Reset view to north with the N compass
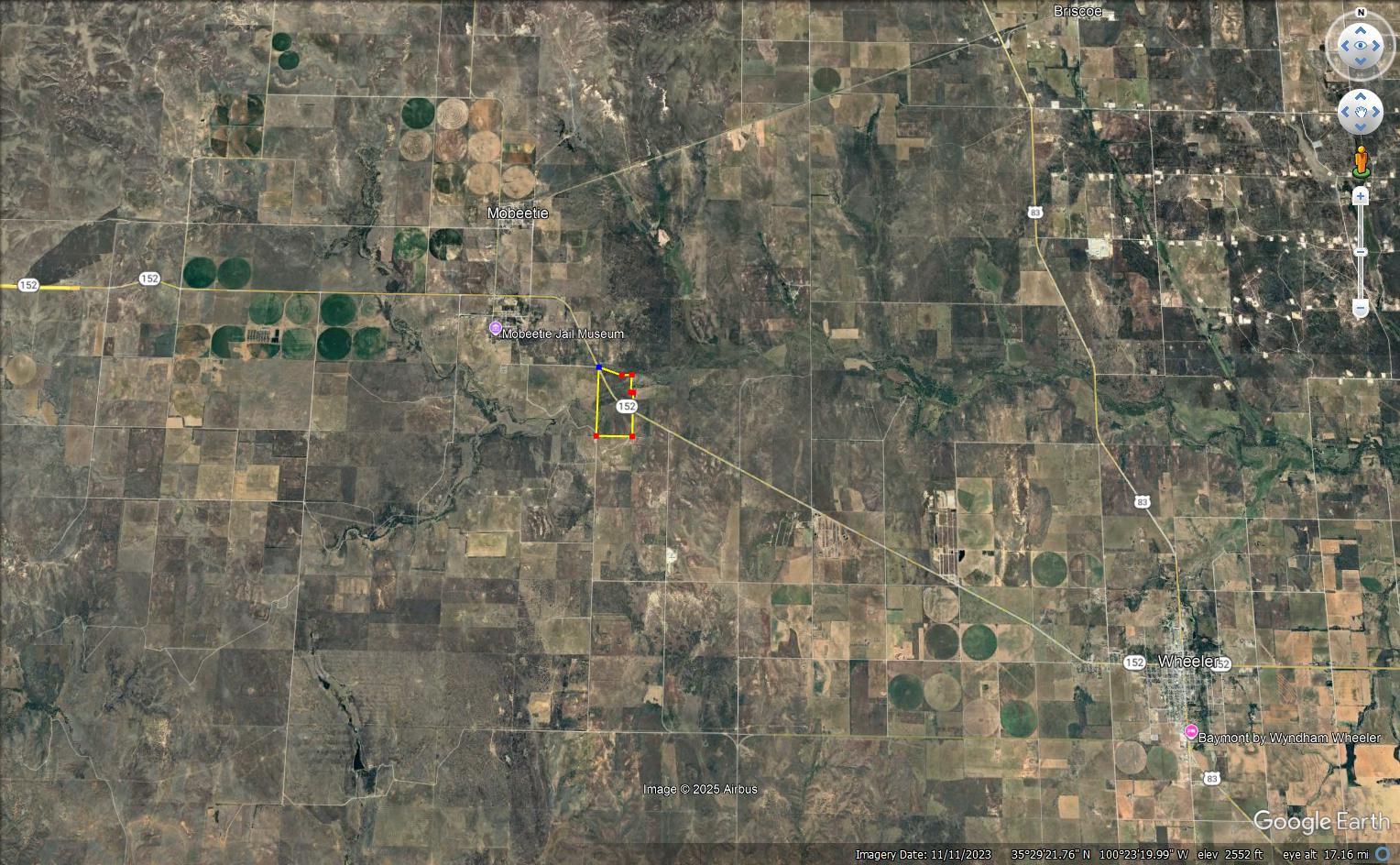Viewport: 1400px width, 865px height. coord(1361,13)
